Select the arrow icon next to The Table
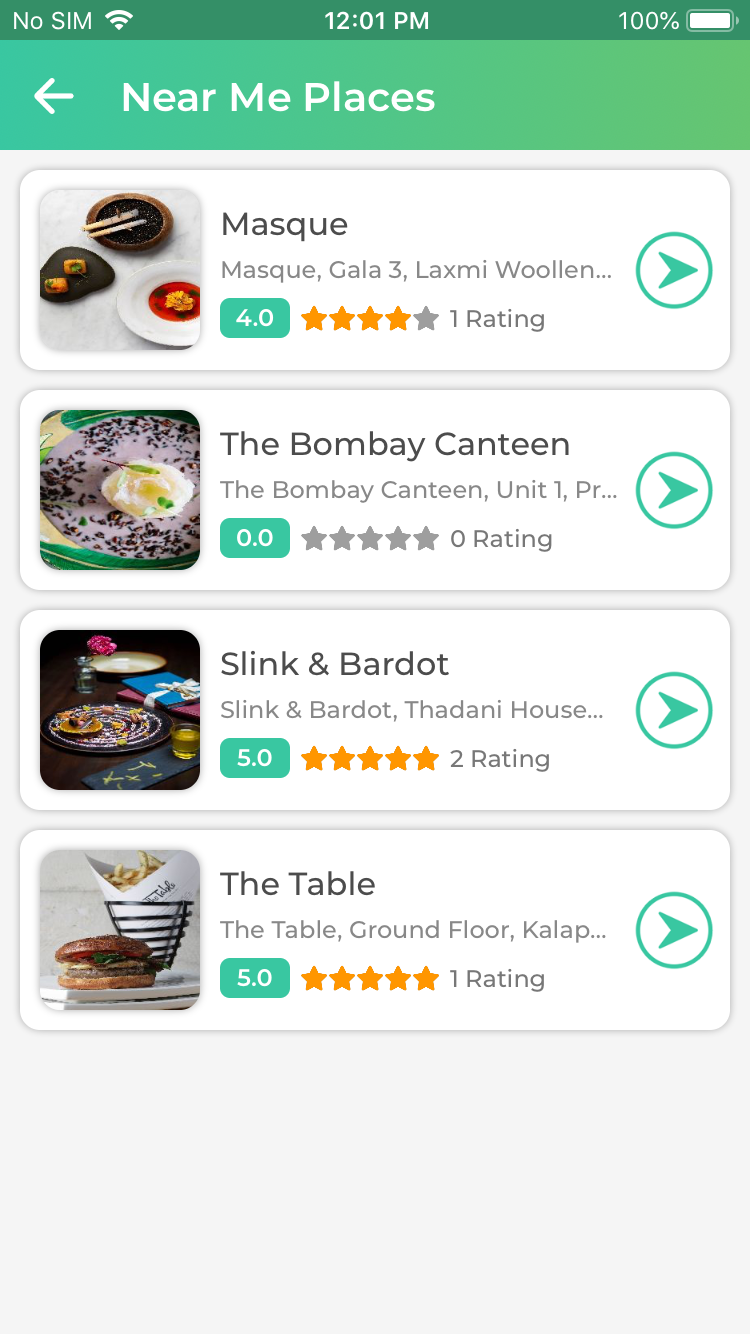750x1334 pixels. [x=673, y=930]
